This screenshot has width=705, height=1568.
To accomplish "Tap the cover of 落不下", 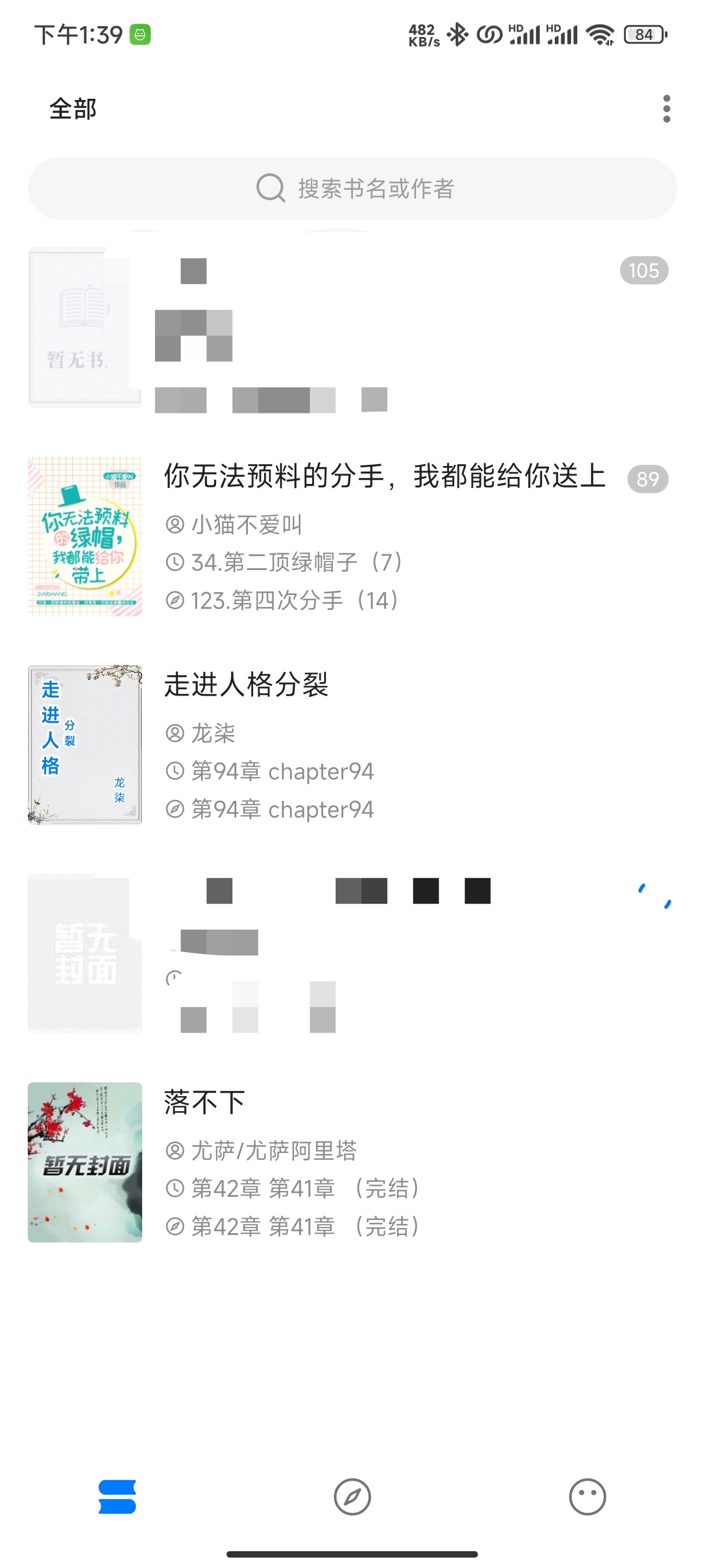I will 84,1162.
